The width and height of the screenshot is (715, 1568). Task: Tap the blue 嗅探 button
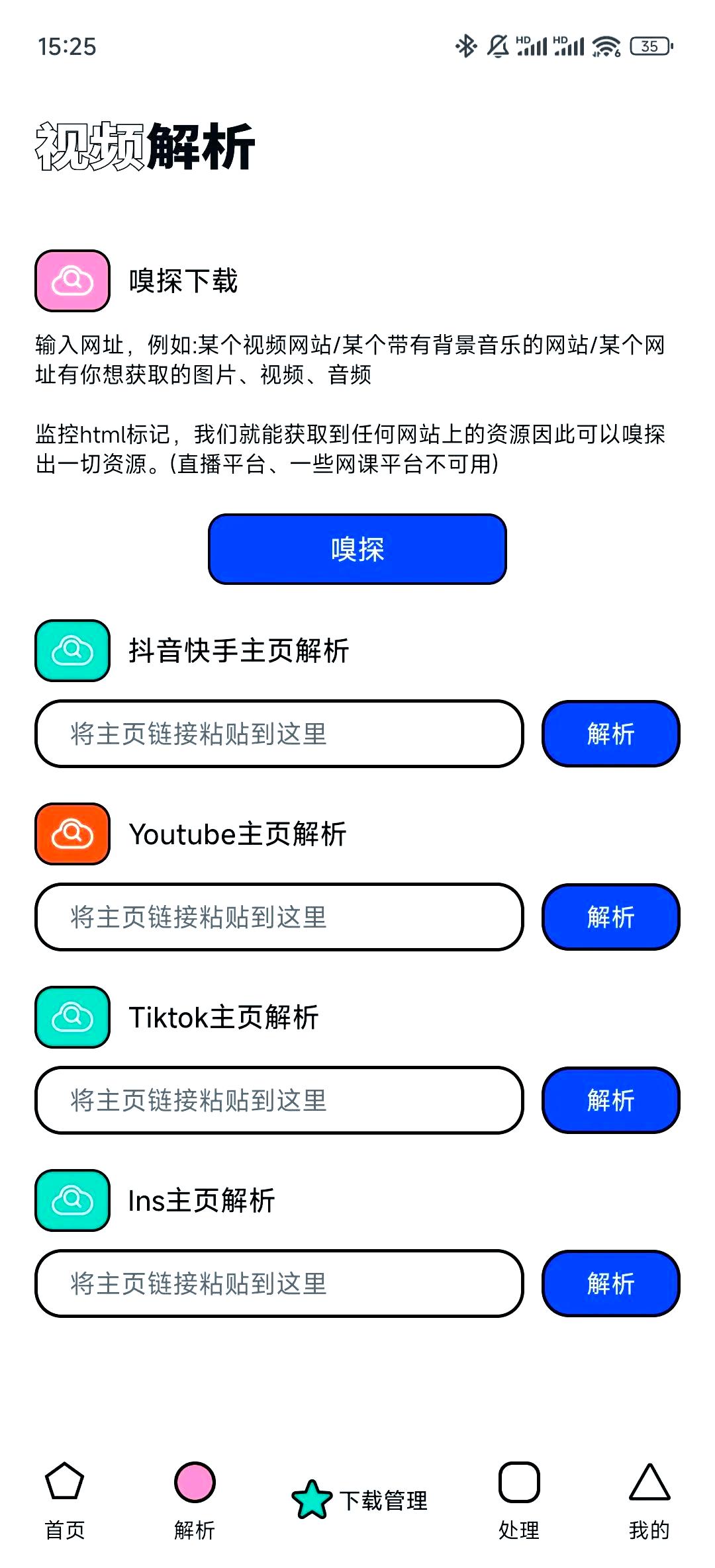tap(358, 549)
